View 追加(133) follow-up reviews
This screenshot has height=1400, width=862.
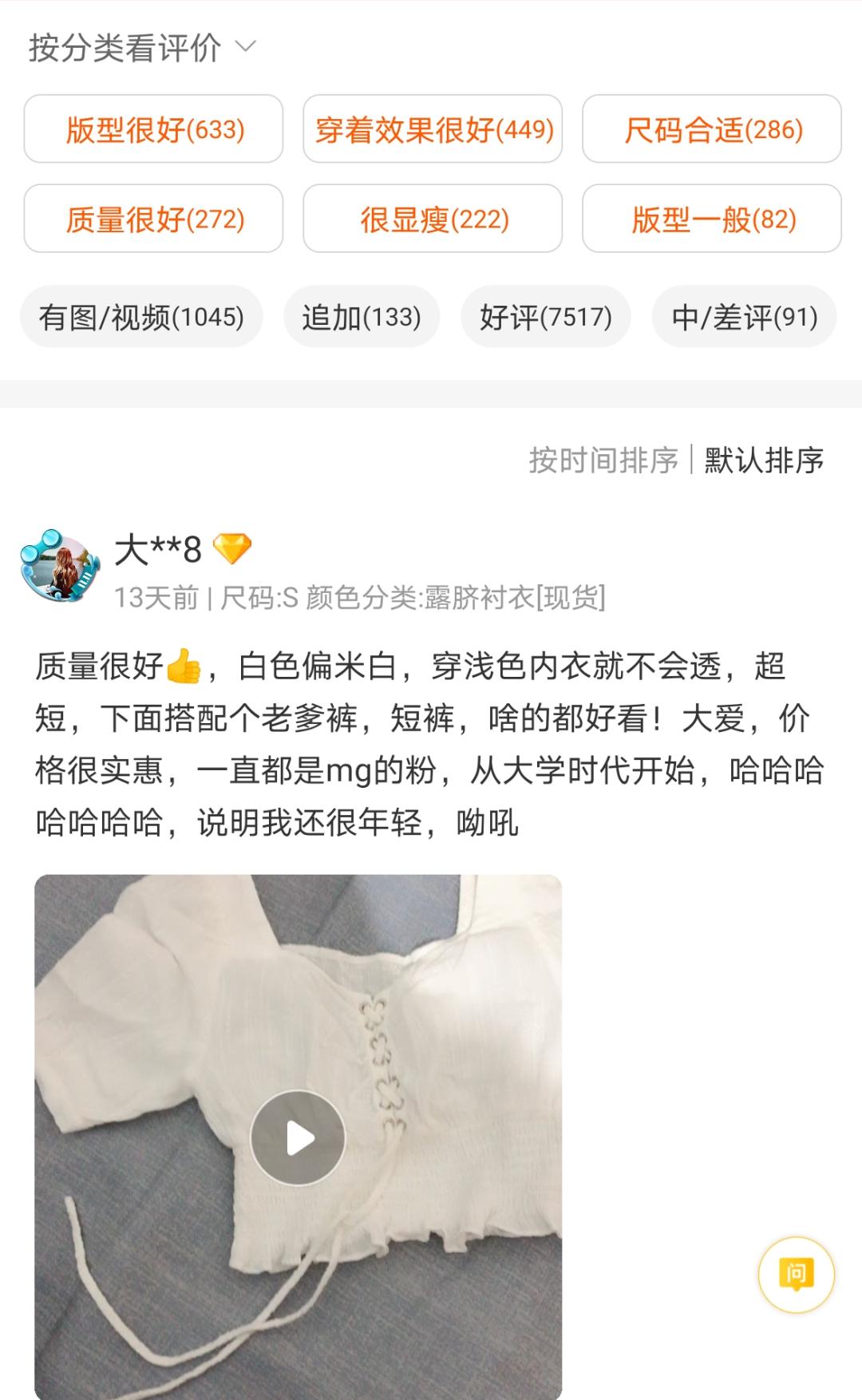tap(361, 316)
